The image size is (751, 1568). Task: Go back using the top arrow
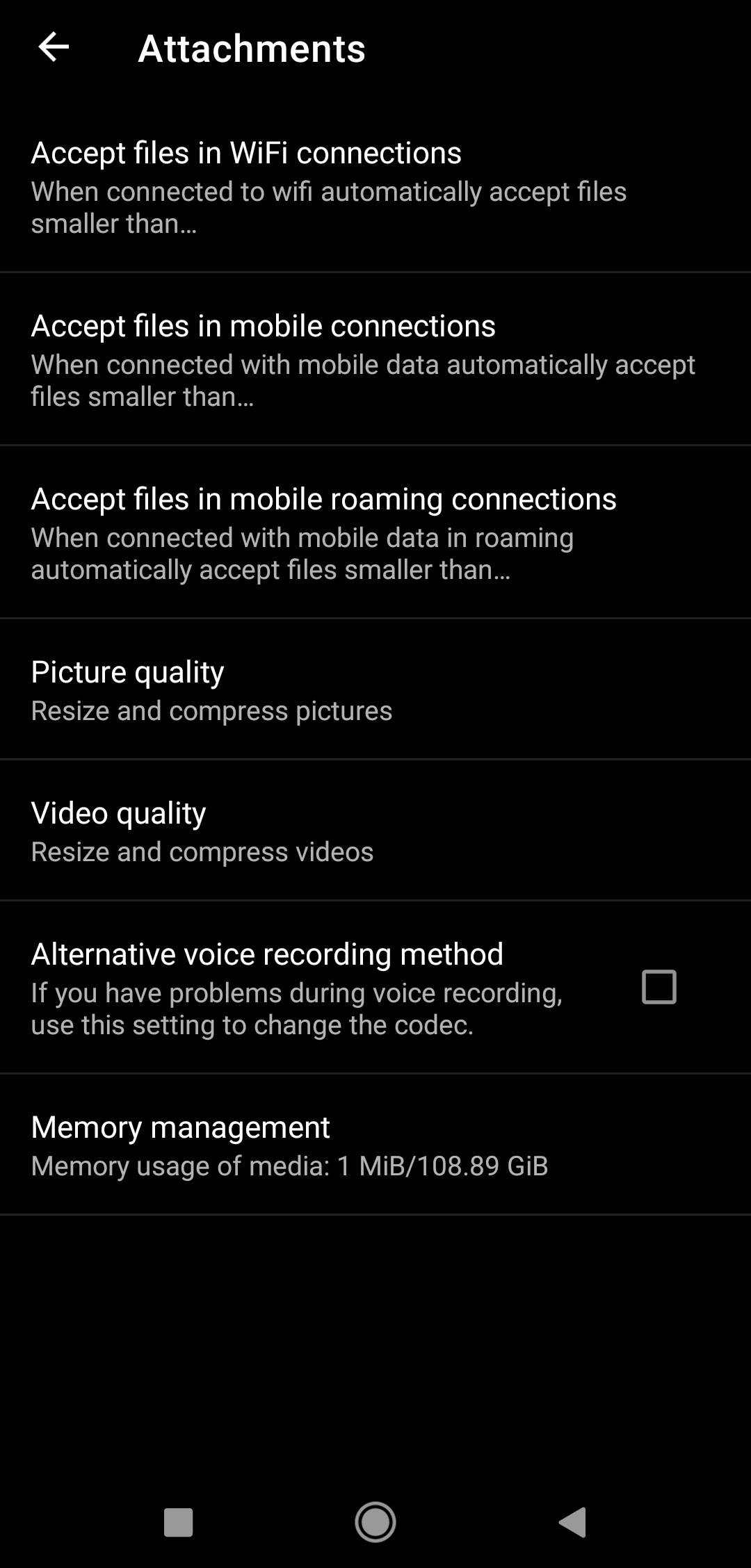click(54, 47)
